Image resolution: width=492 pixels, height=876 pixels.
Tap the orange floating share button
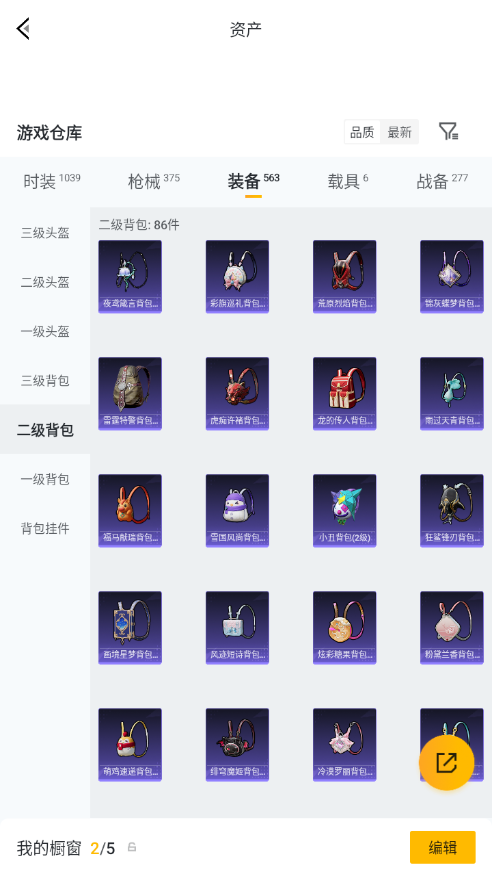[447, 762]
